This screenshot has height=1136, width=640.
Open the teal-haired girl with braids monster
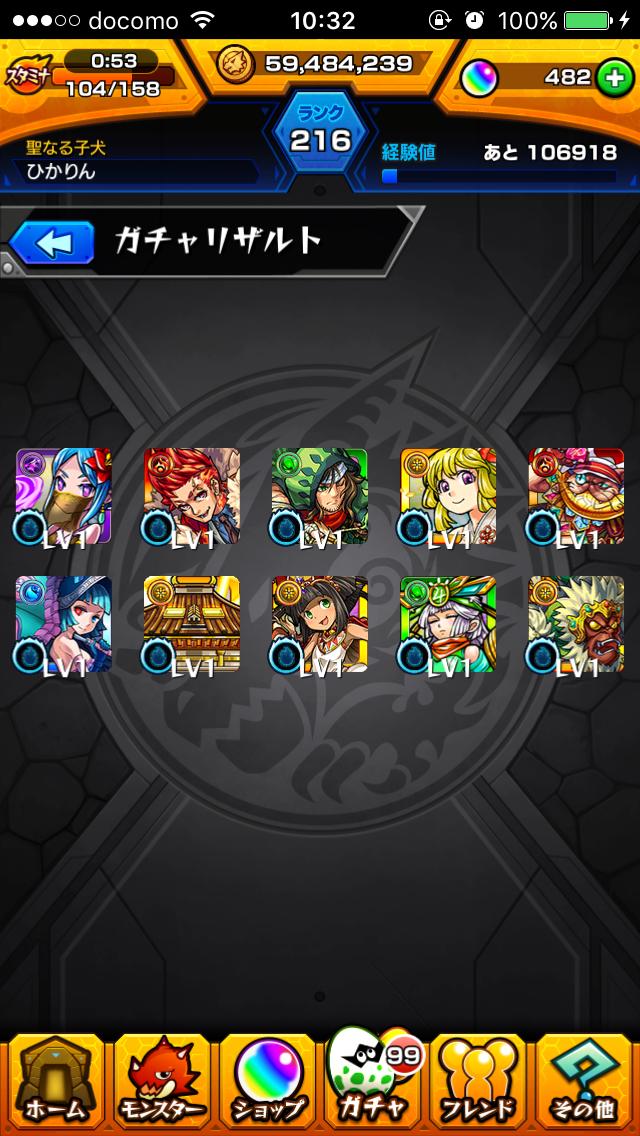[x=64, y=624]
